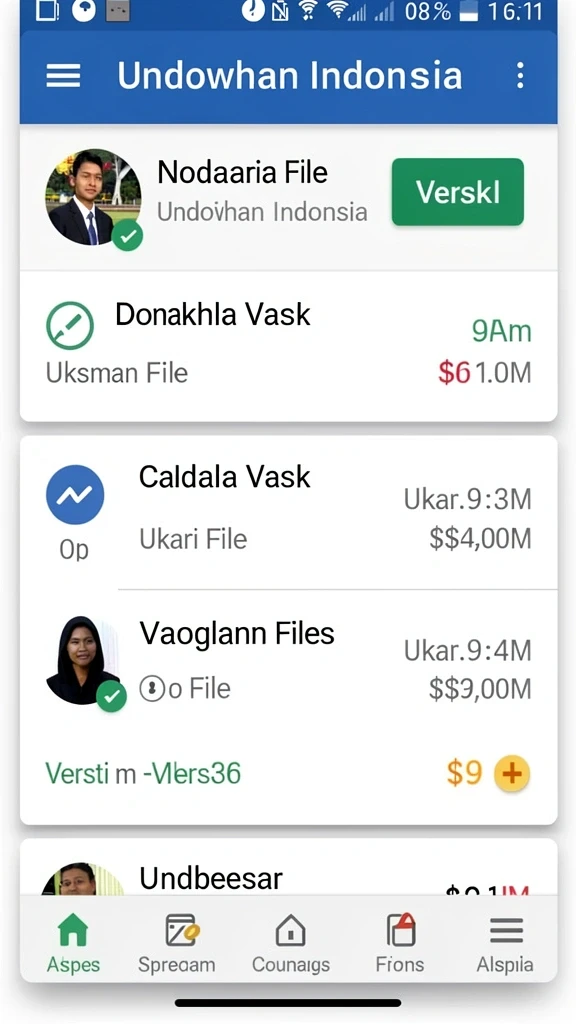576x1024 pixels.
Task: Select the Fions tab
Action: pyautogui.click(x=400, y=943)
